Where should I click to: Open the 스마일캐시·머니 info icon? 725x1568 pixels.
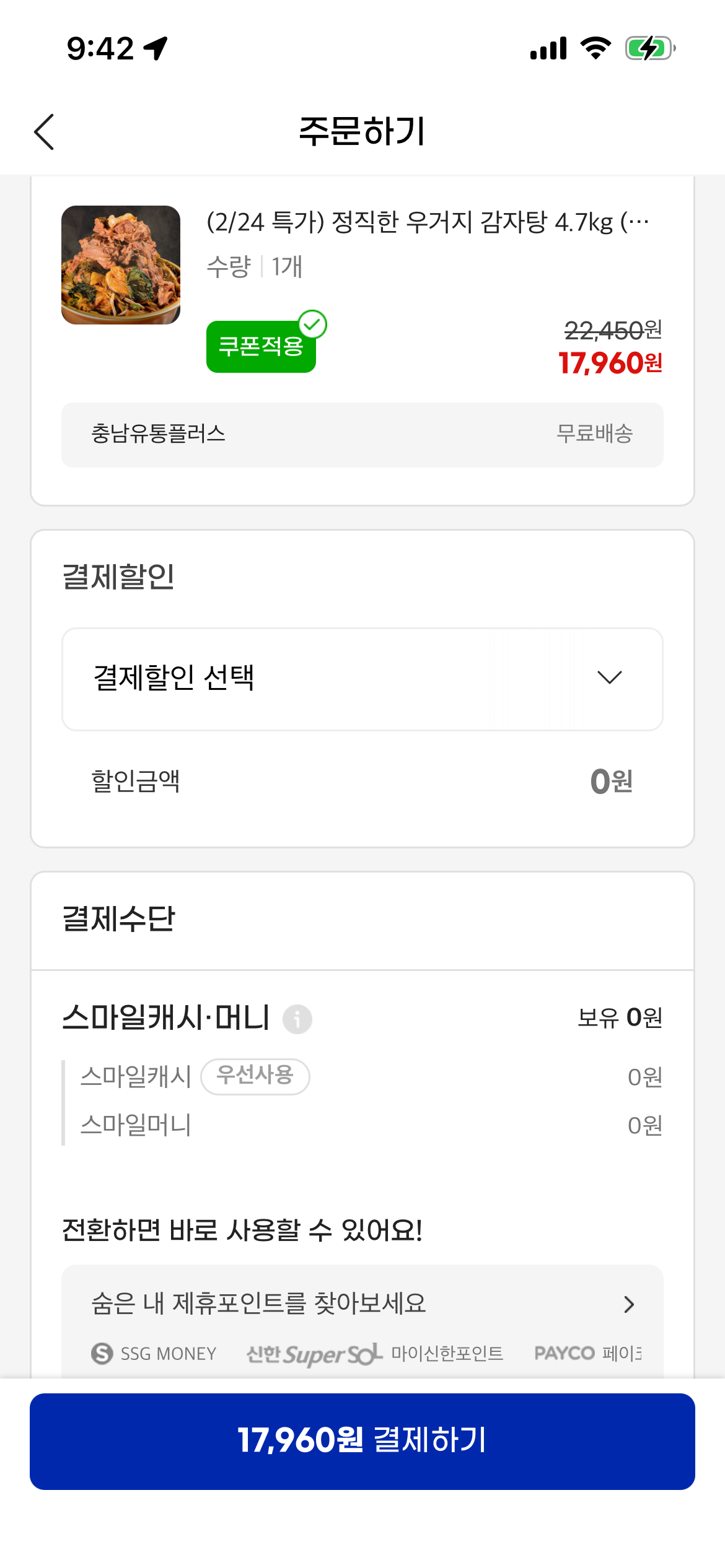tap(297, 1019)
